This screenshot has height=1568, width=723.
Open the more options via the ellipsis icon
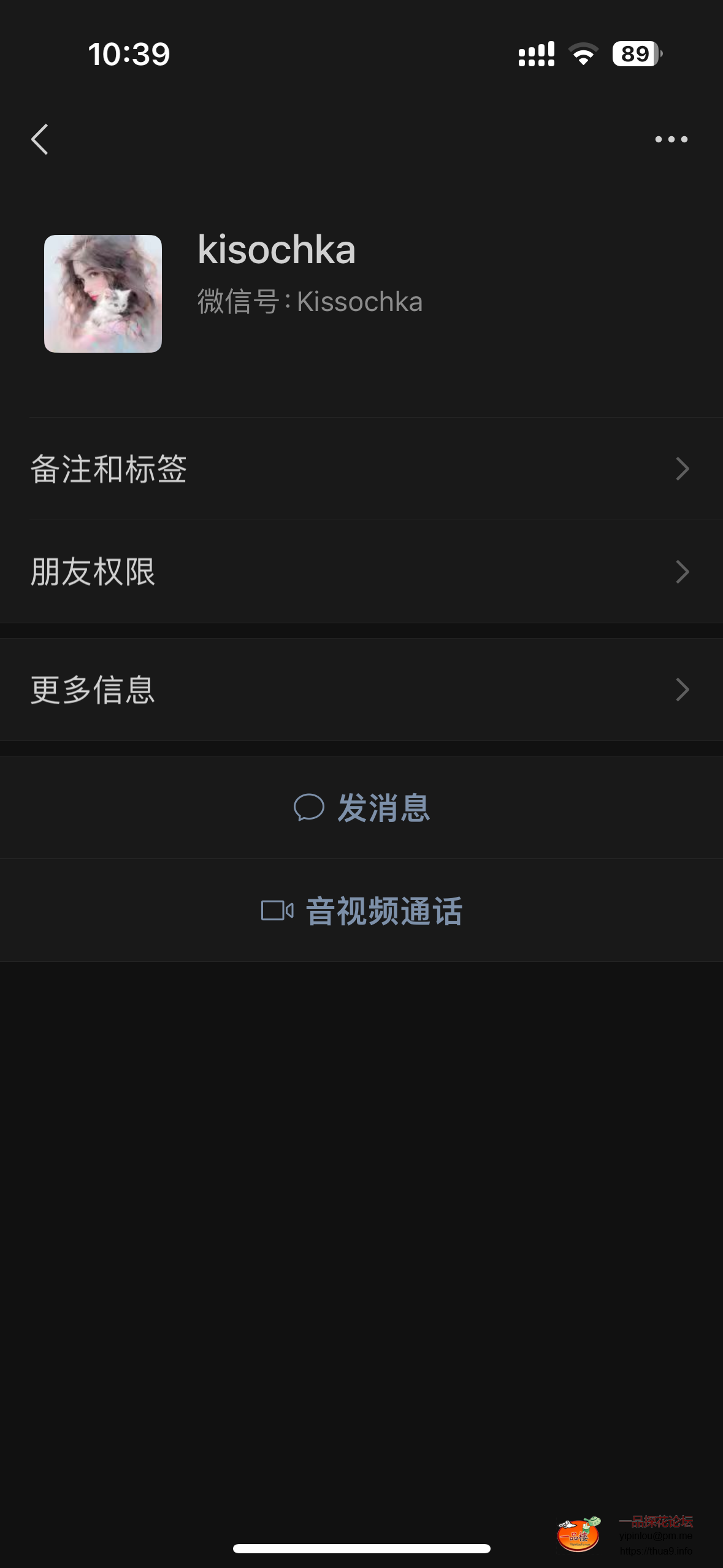coord(672,139)
